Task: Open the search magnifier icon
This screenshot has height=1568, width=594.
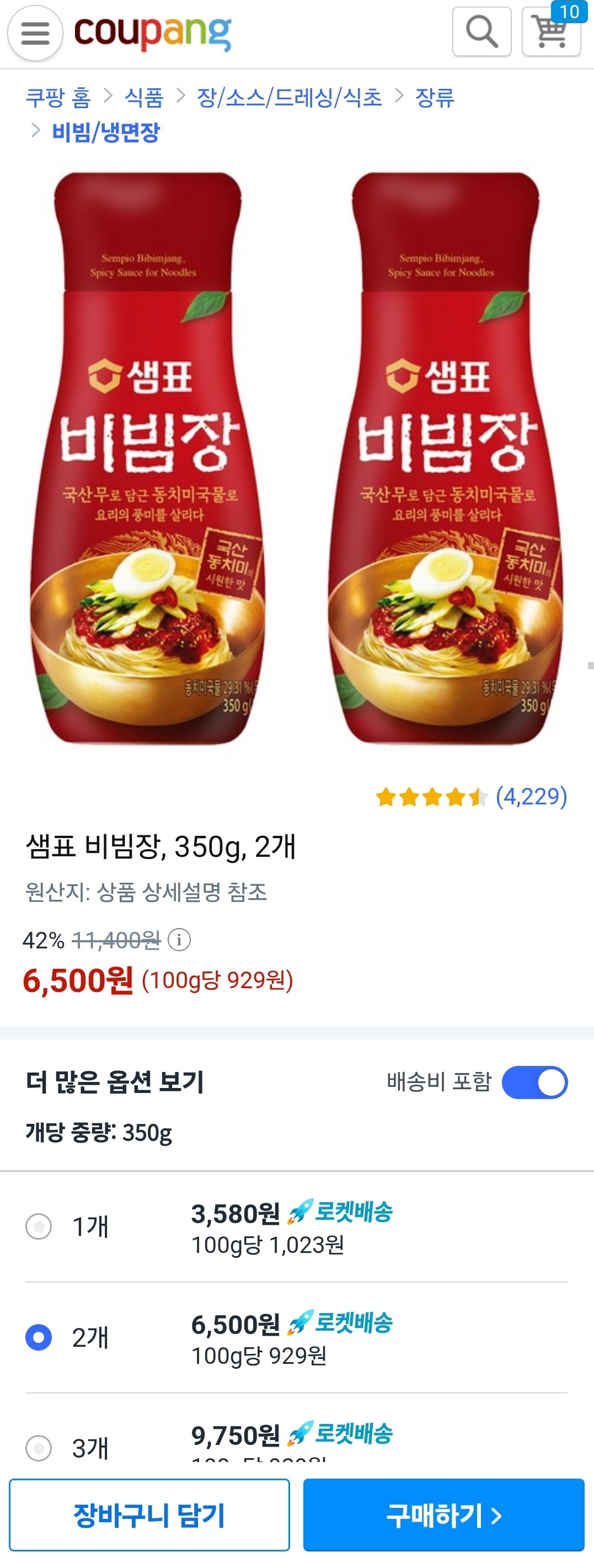Action: pos(481,31)
